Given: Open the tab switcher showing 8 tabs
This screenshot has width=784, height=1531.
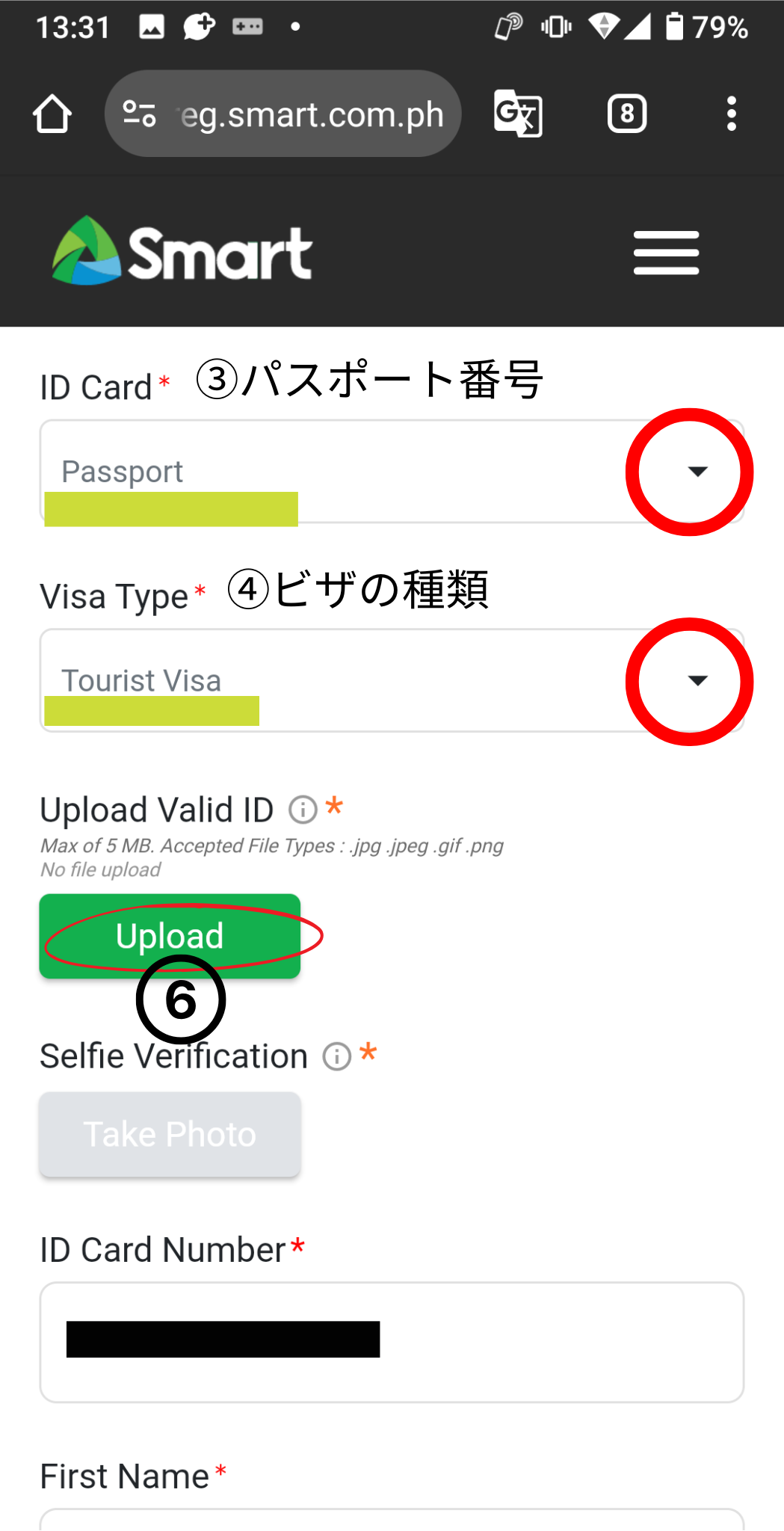Looking at the screenshot, I should coord(626,114).
